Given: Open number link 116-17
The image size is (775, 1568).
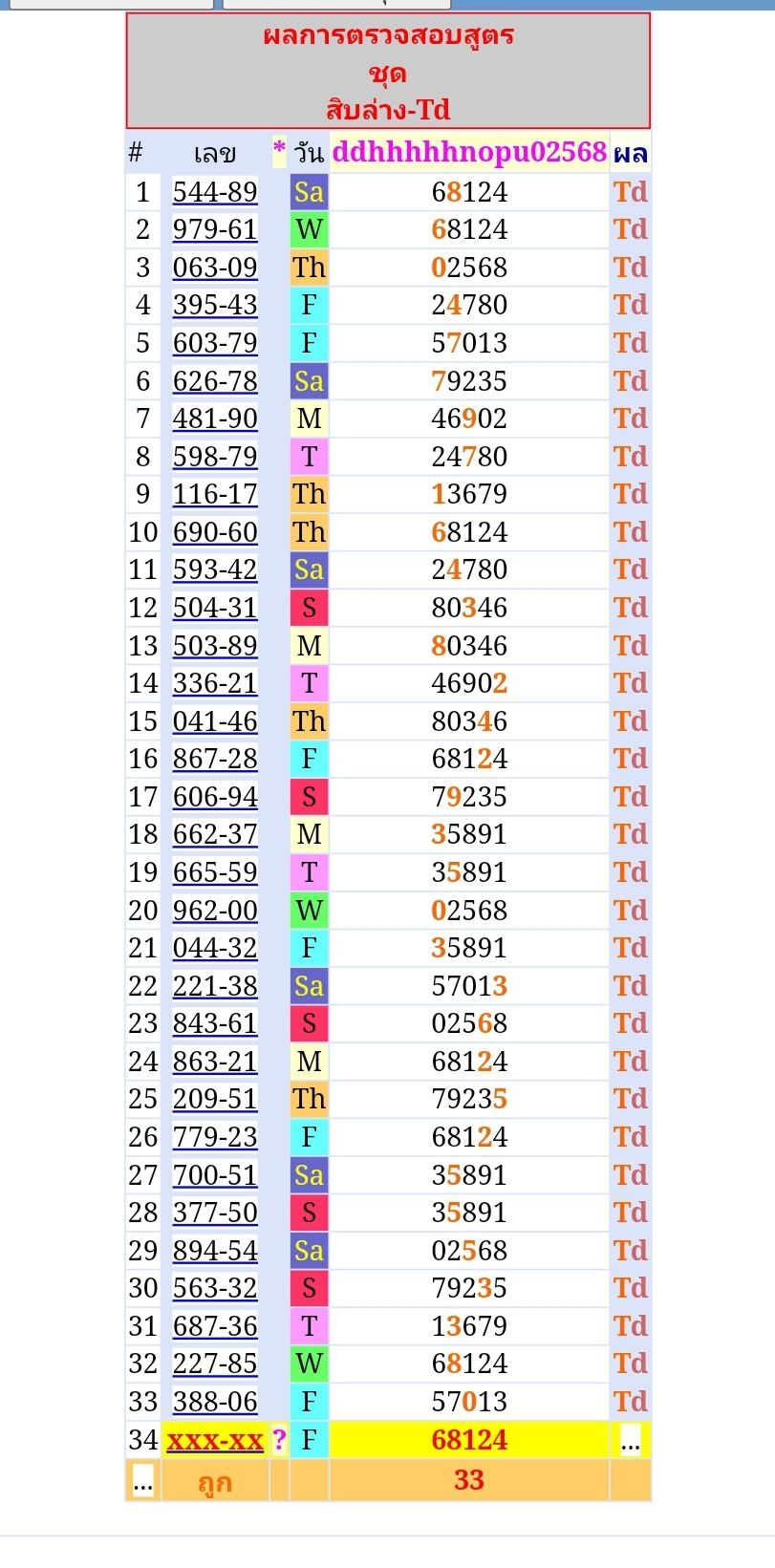Looking at the screenshot, I should [215, 494].
